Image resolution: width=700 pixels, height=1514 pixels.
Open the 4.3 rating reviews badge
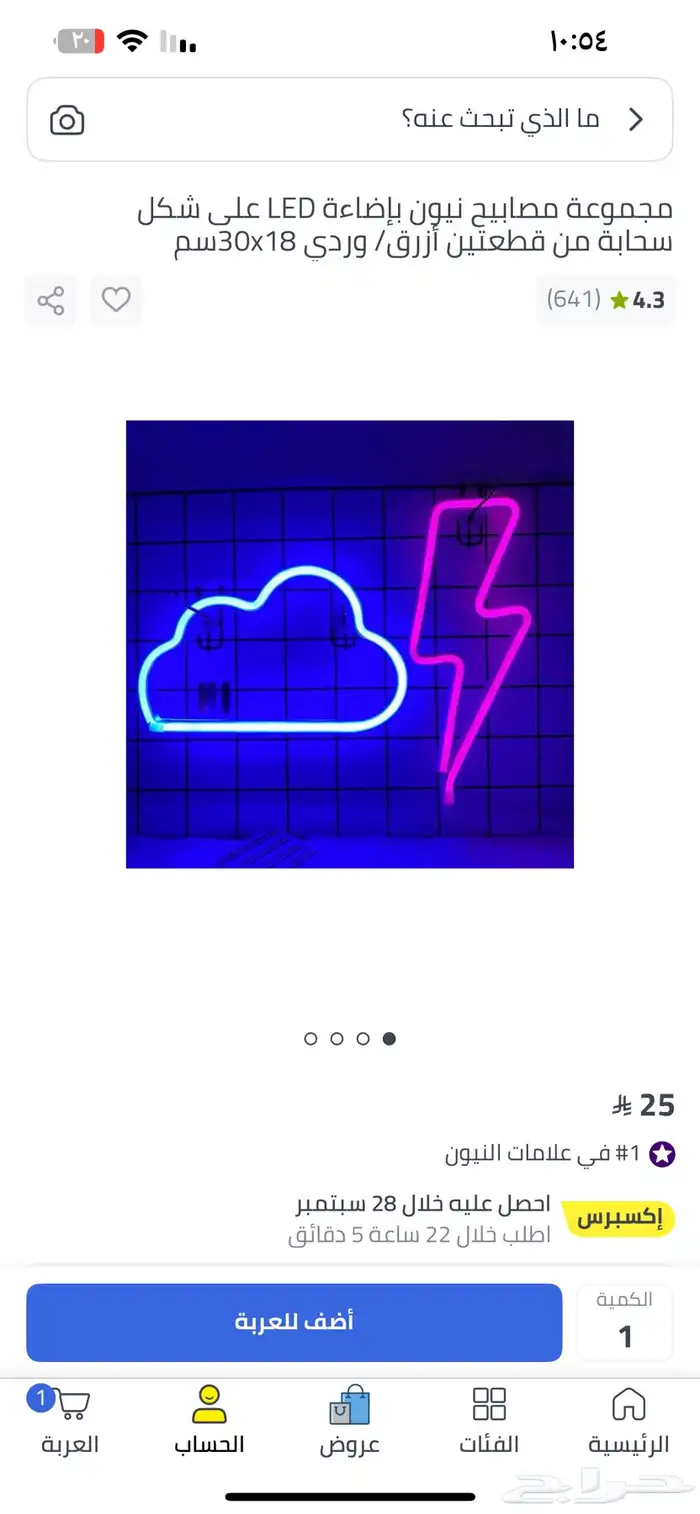point(606,300)
